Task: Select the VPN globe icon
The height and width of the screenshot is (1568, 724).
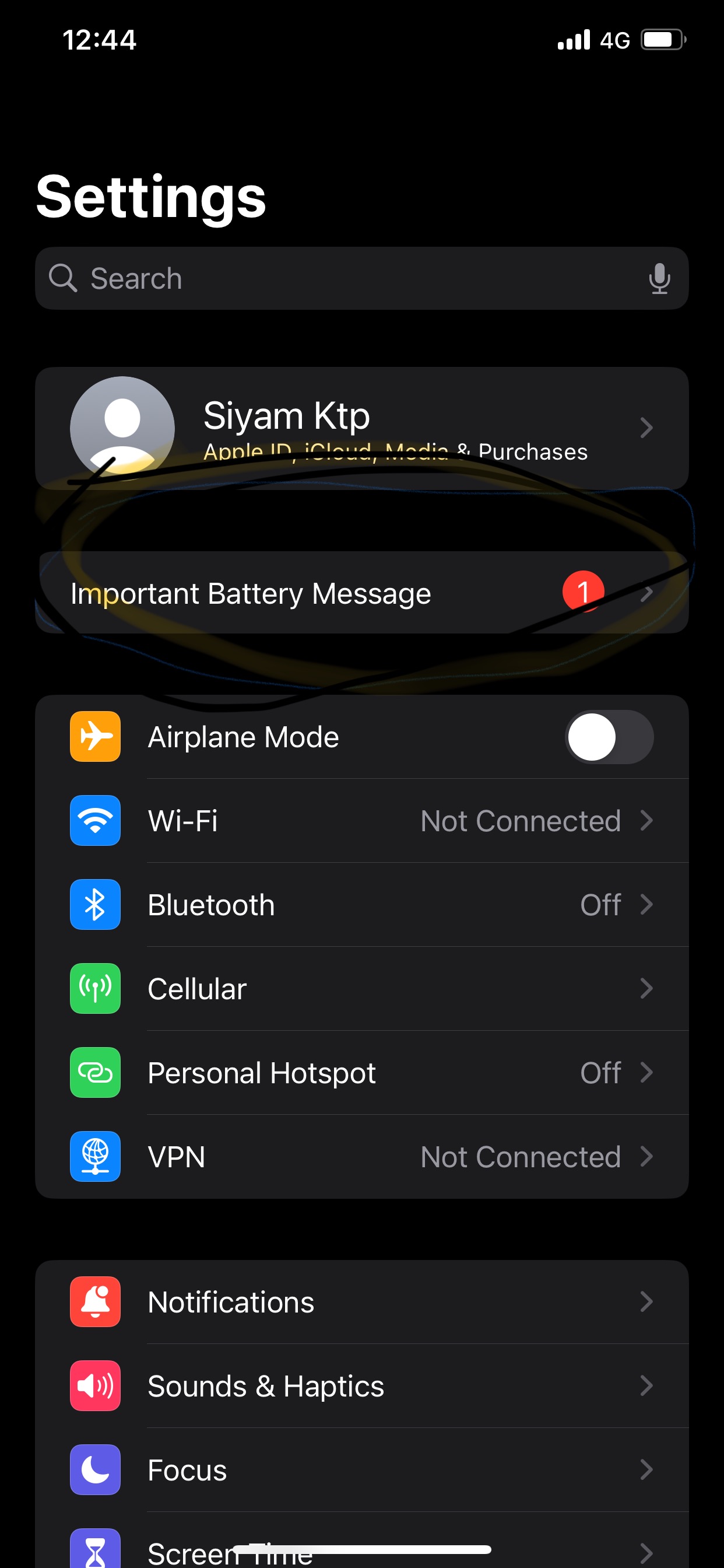Action: [x=95, y=1157]
